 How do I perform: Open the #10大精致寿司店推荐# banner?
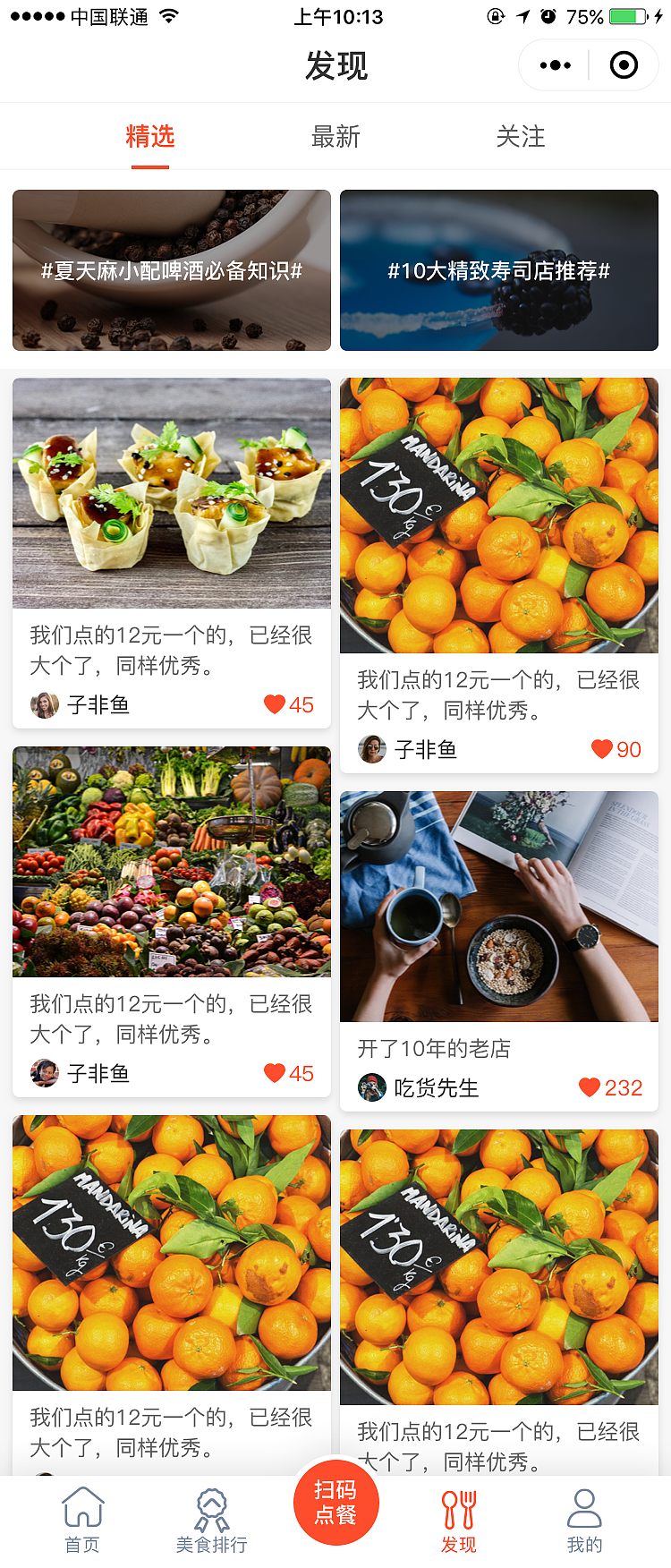pyautogui.click(x=498, y=270)
